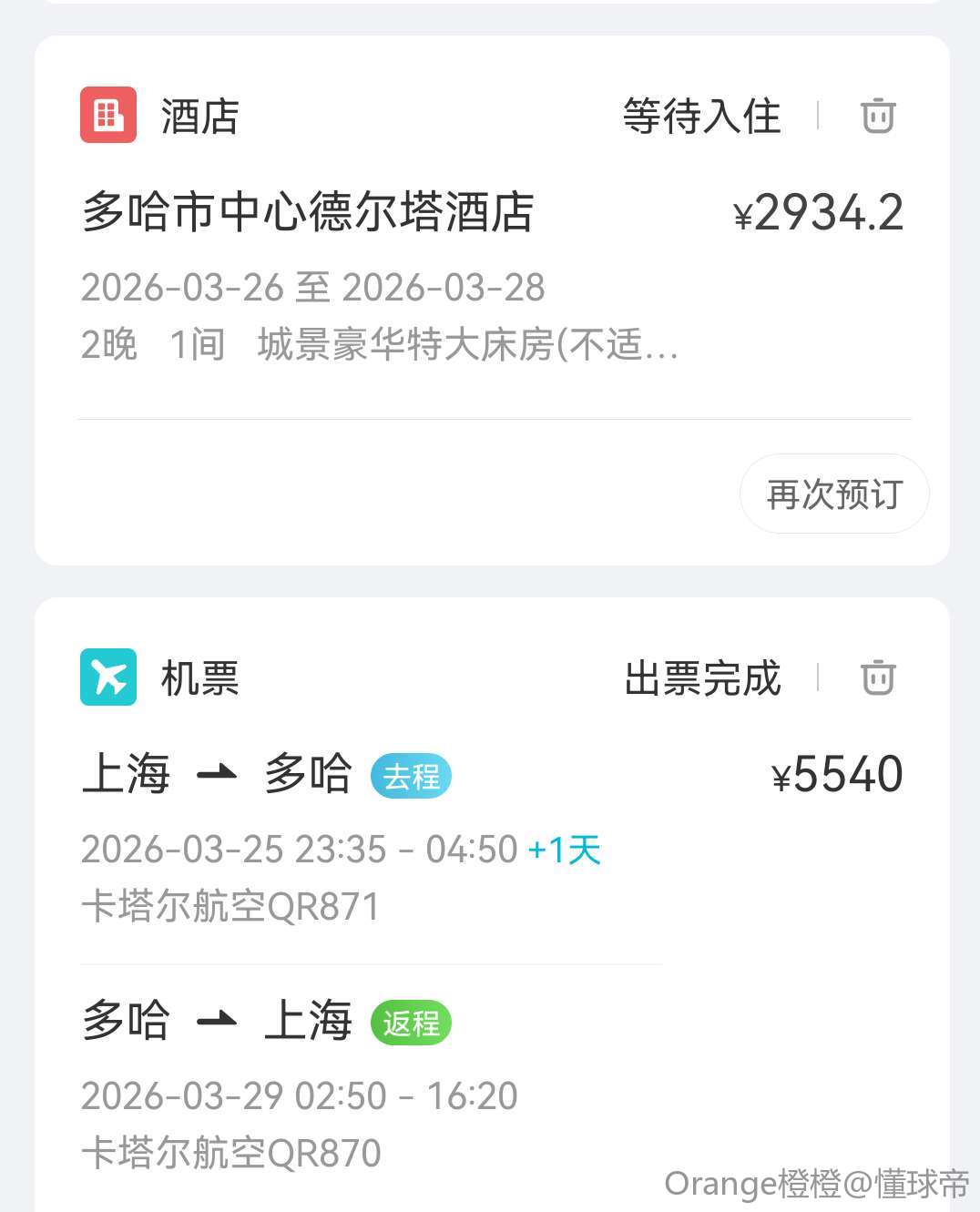
Task: Delete the 机票 flight order
Action: click(x=878, y=677)
